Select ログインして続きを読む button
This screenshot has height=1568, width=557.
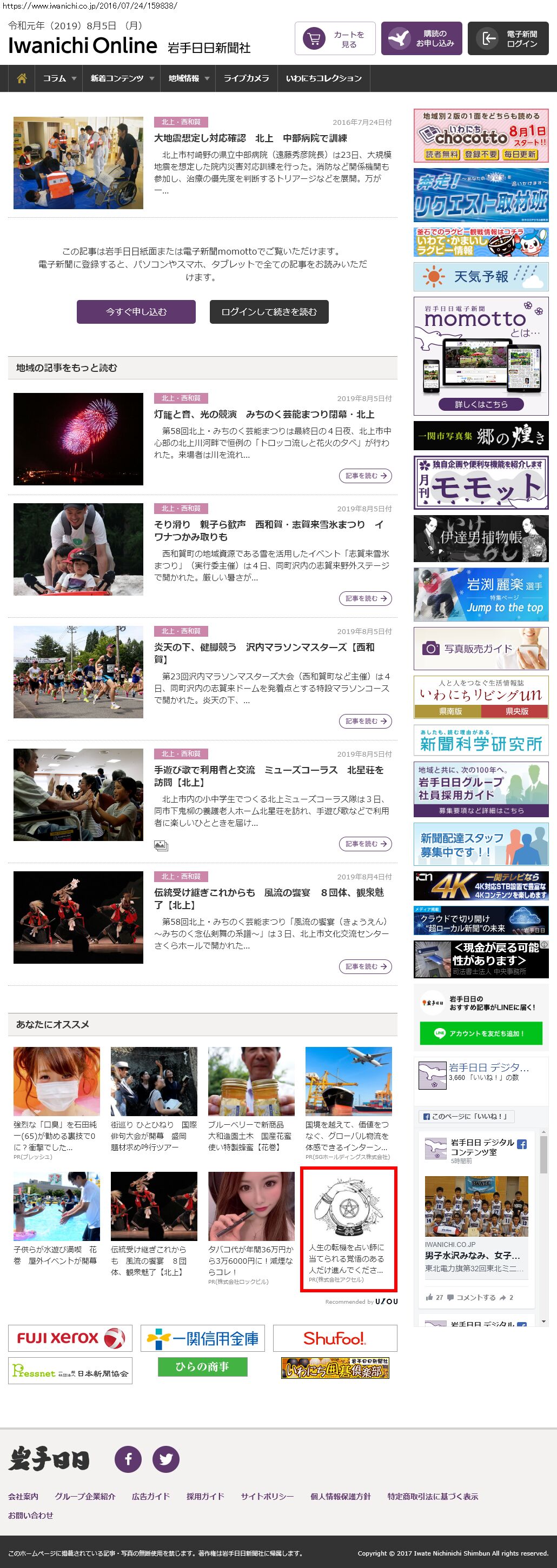269,312
